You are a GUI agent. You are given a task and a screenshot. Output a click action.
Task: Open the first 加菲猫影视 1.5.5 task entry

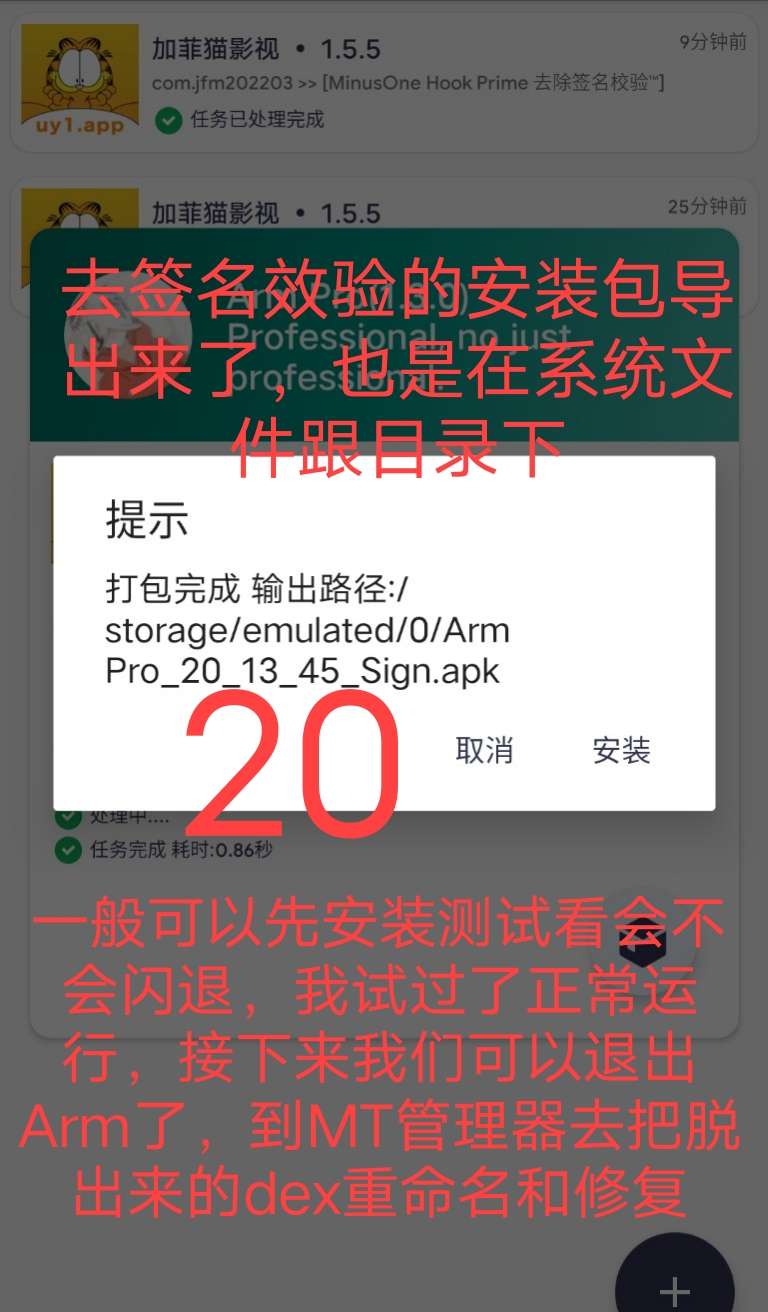point(384,80)
